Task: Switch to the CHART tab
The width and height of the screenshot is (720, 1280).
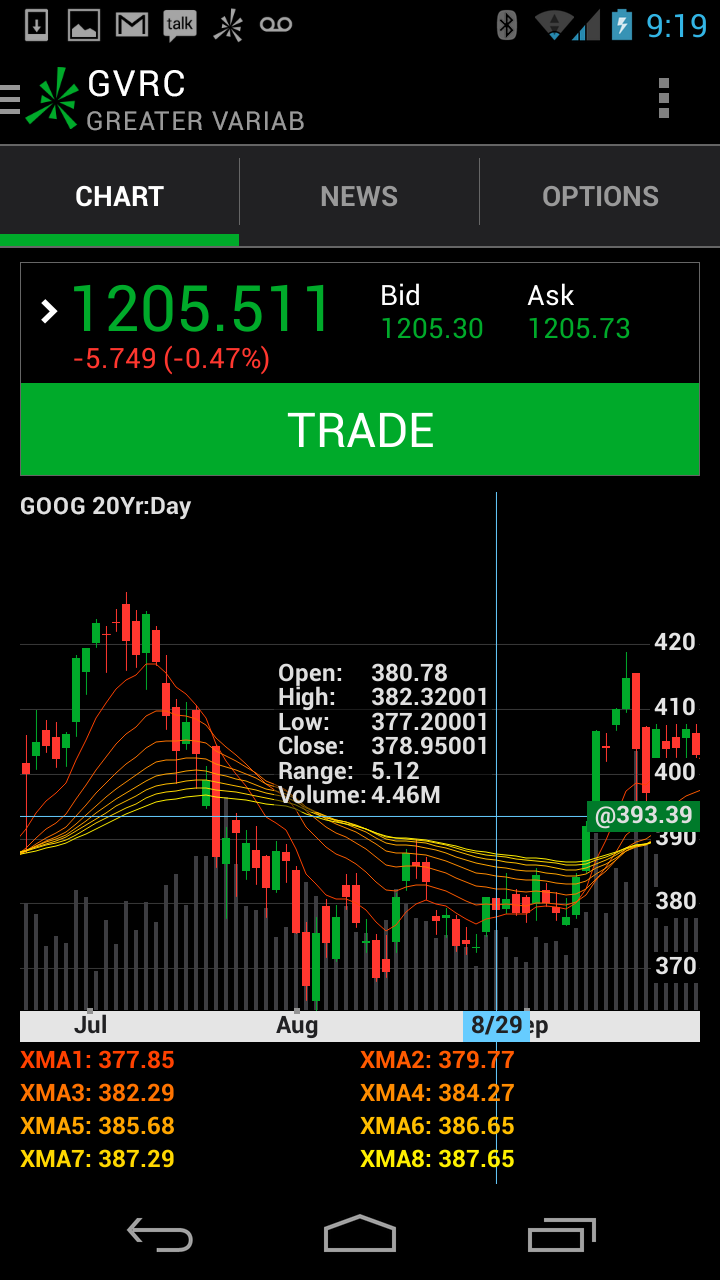Action: click(120, 197)
